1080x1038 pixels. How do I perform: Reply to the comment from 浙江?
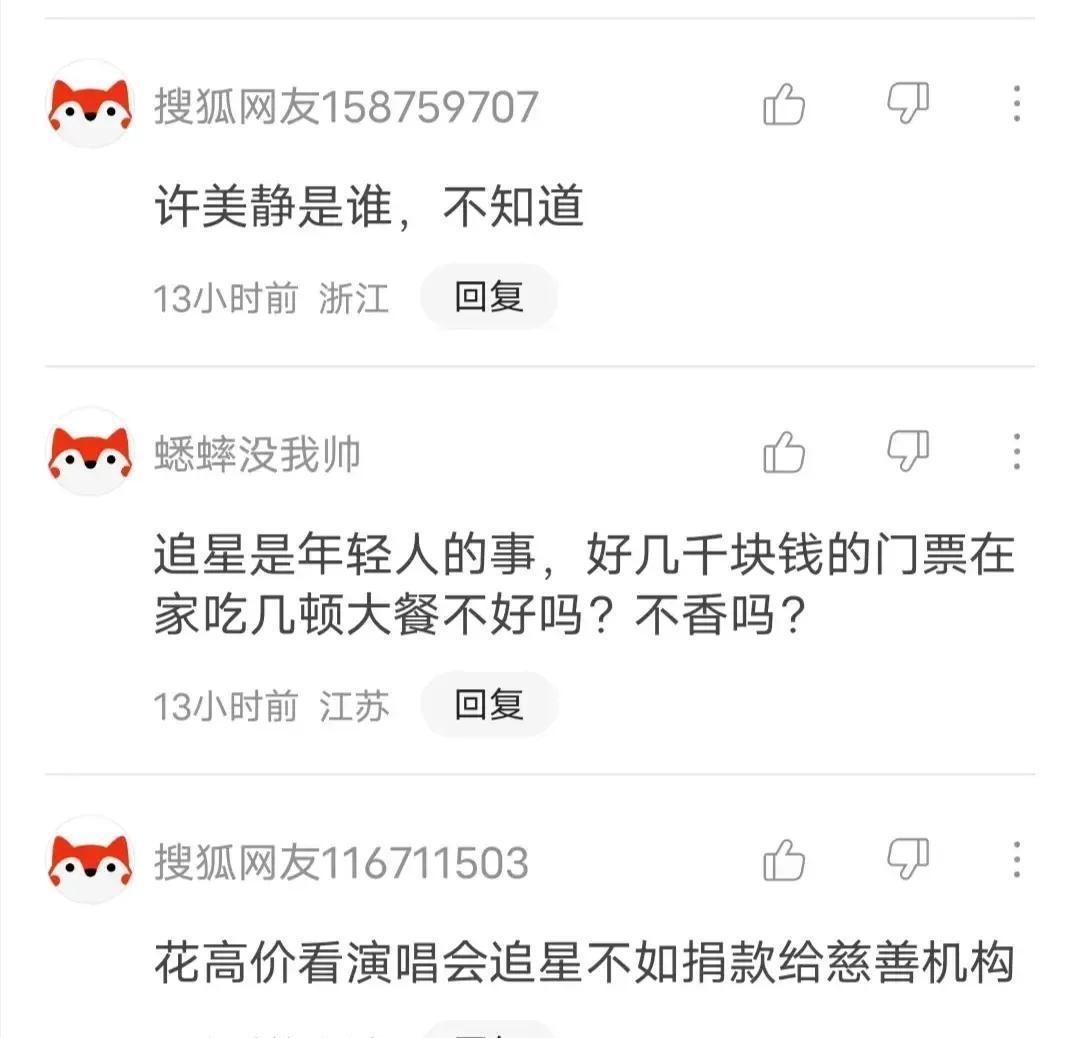[x=489, y=297]
